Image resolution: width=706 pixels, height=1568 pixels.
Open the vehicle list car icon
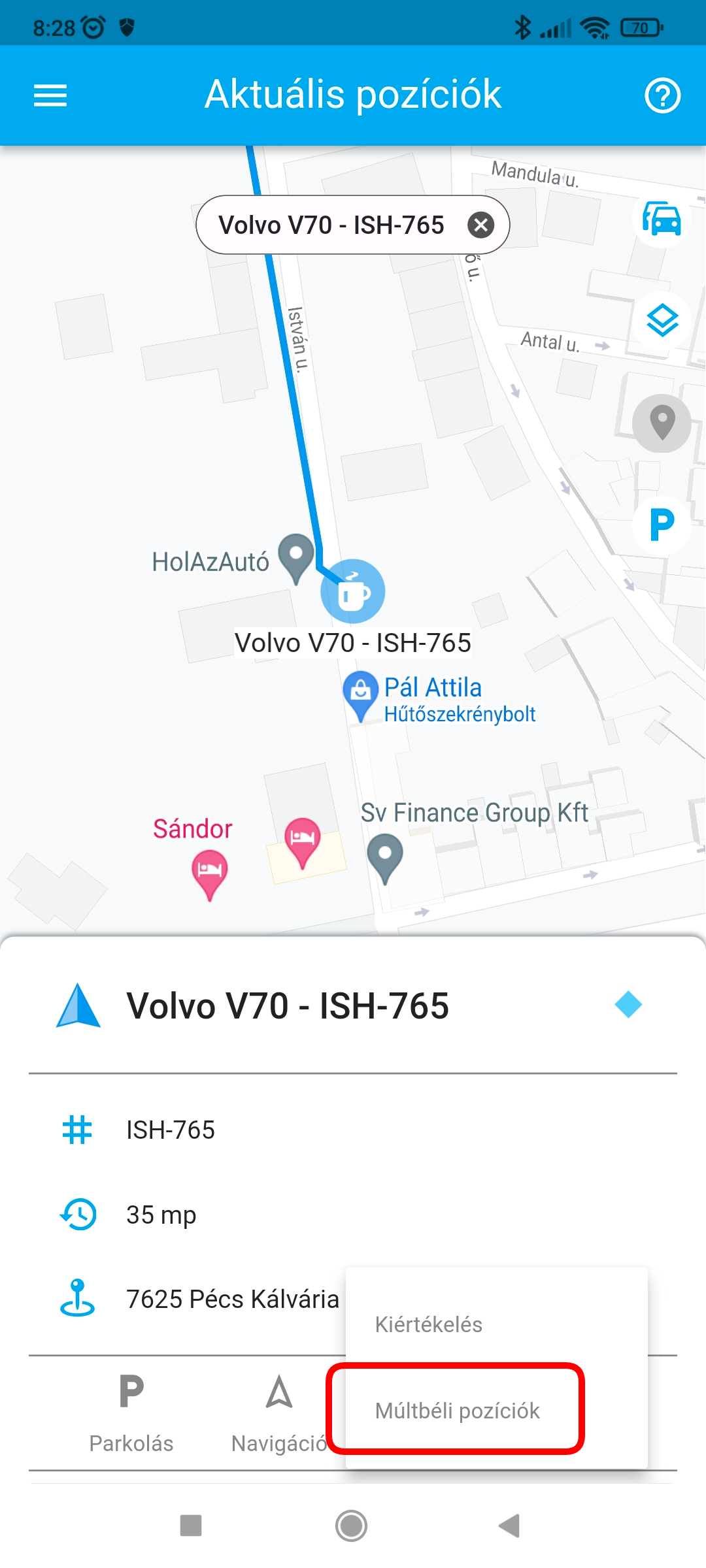pos(662,218)
